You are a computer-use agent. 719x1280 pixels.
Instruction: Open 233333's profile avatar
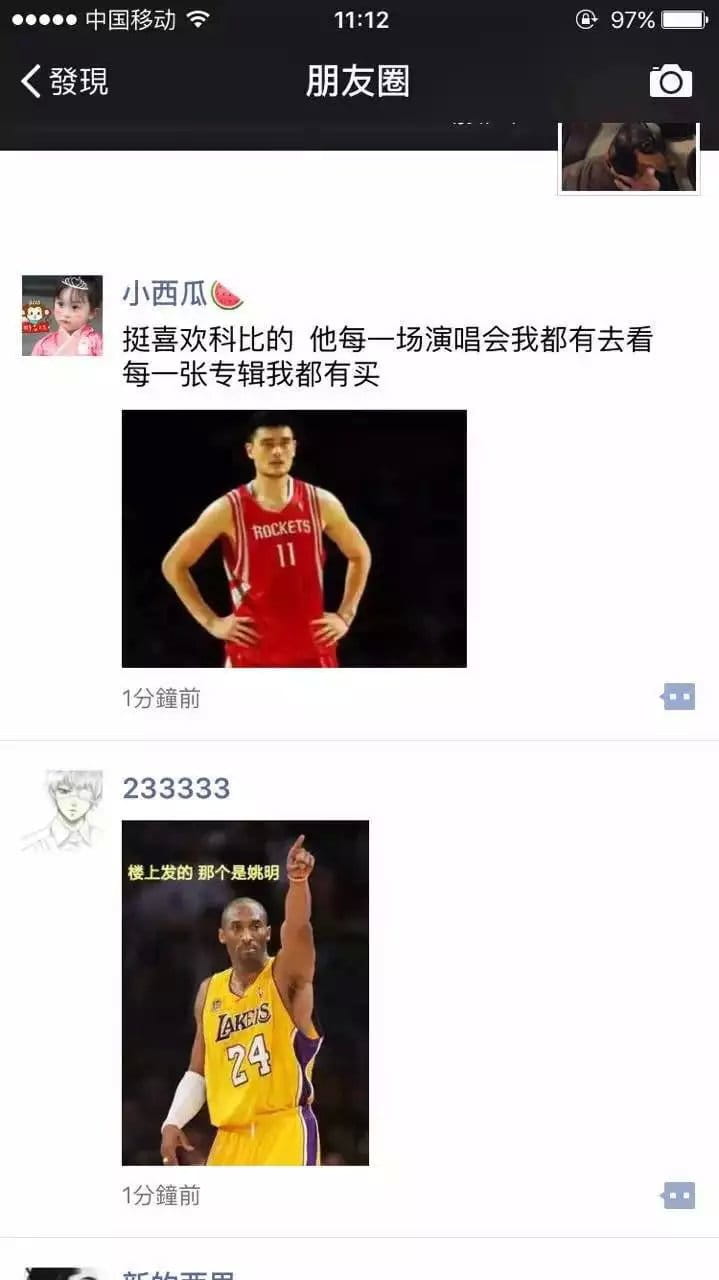tap(62, 810)
